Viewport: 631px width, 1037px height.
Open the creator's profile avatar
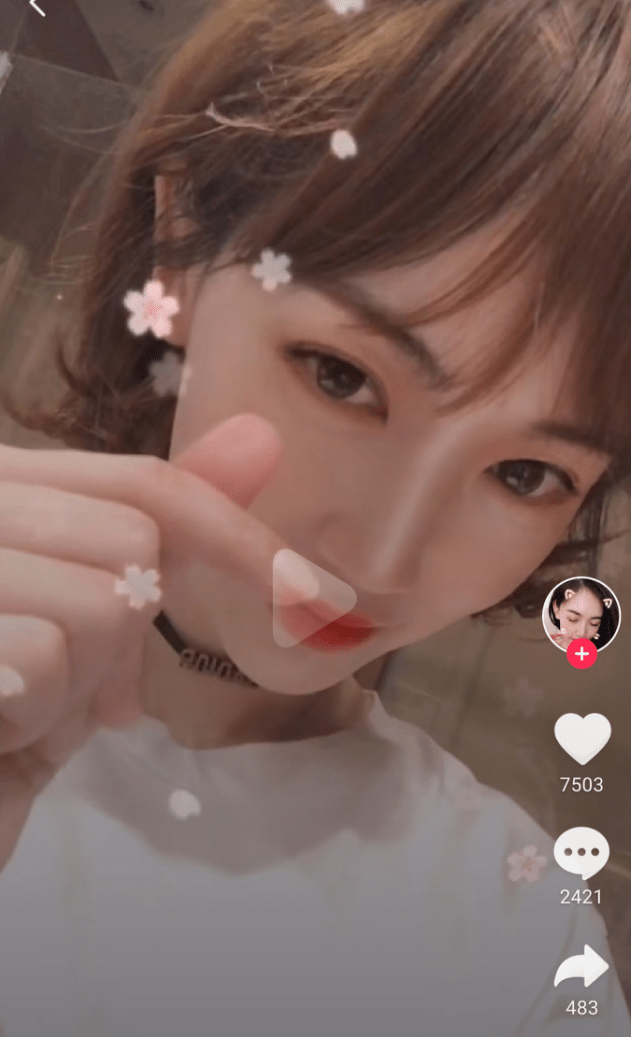[x=581, y=613]
